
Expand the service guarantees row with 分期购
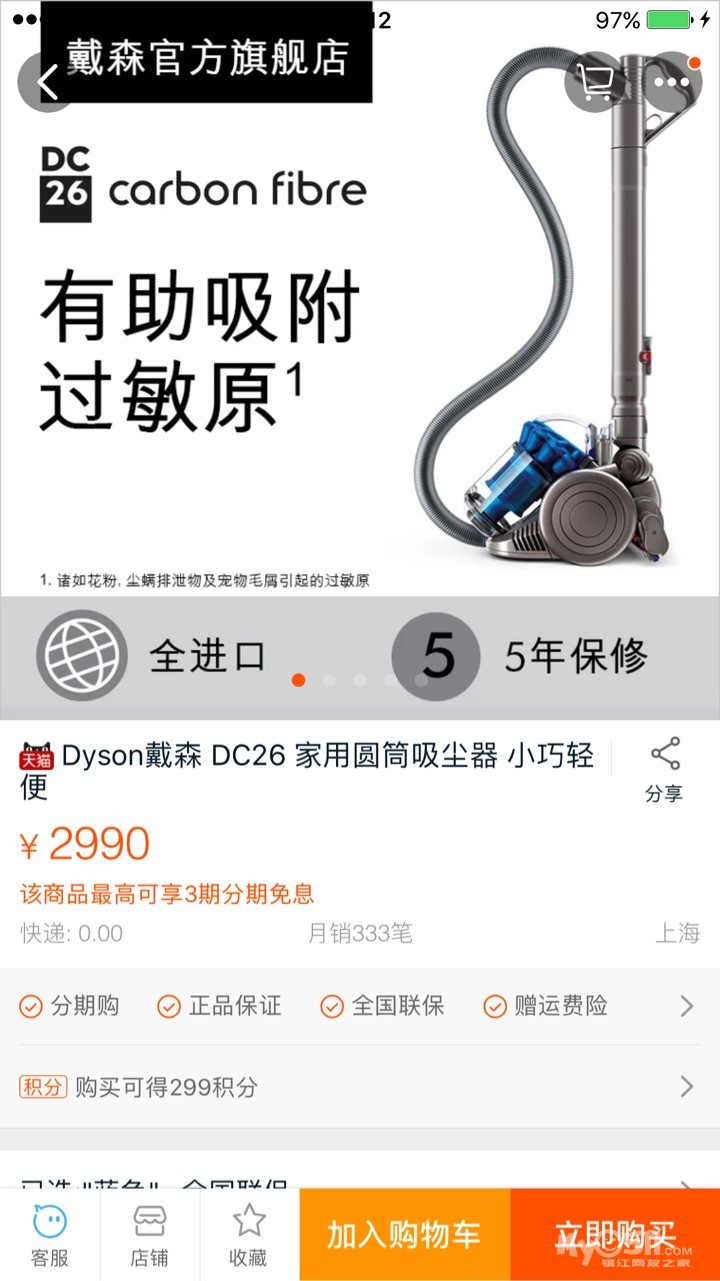[360, 1006]
